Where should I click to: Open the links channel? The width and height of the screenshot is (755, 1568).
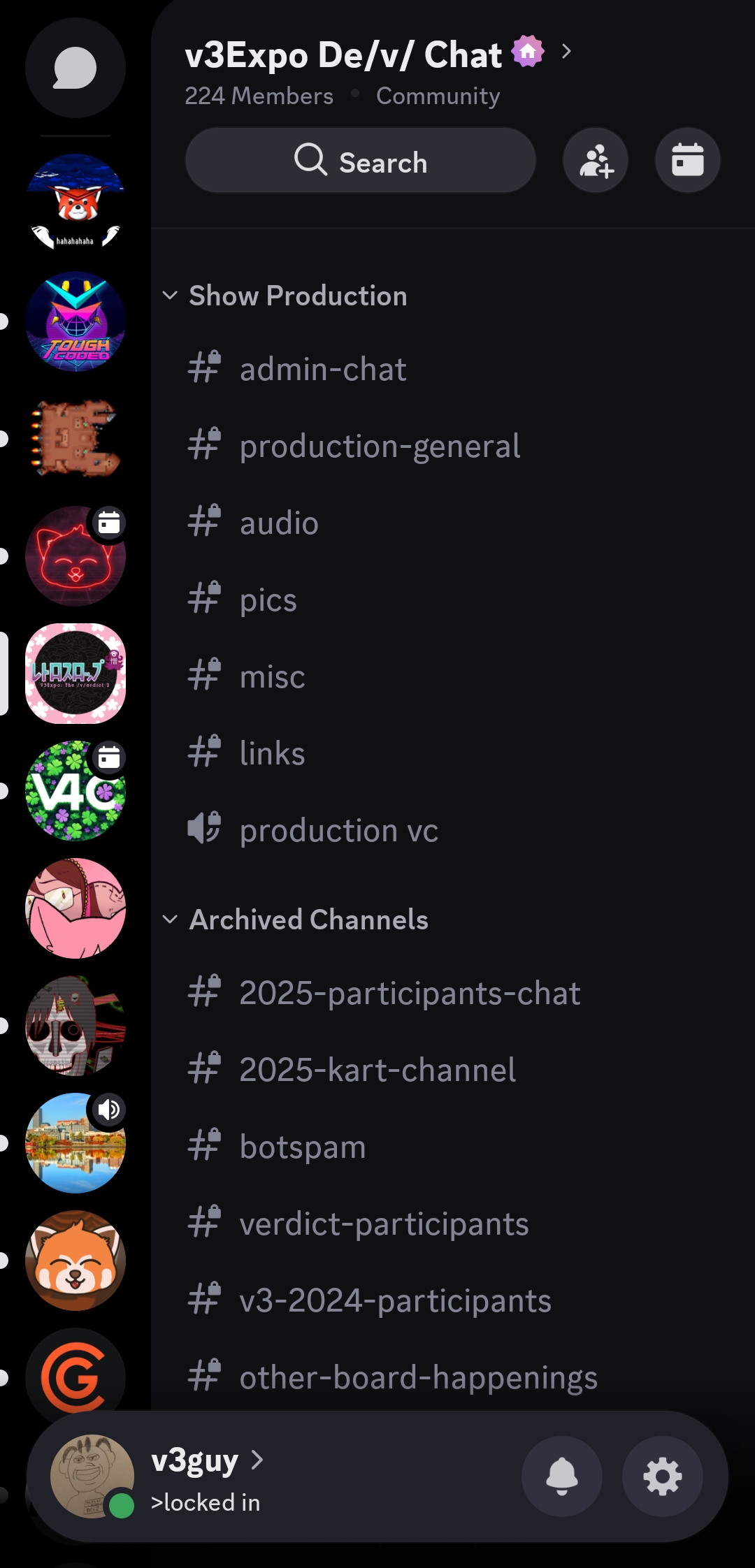pos(273,753)
